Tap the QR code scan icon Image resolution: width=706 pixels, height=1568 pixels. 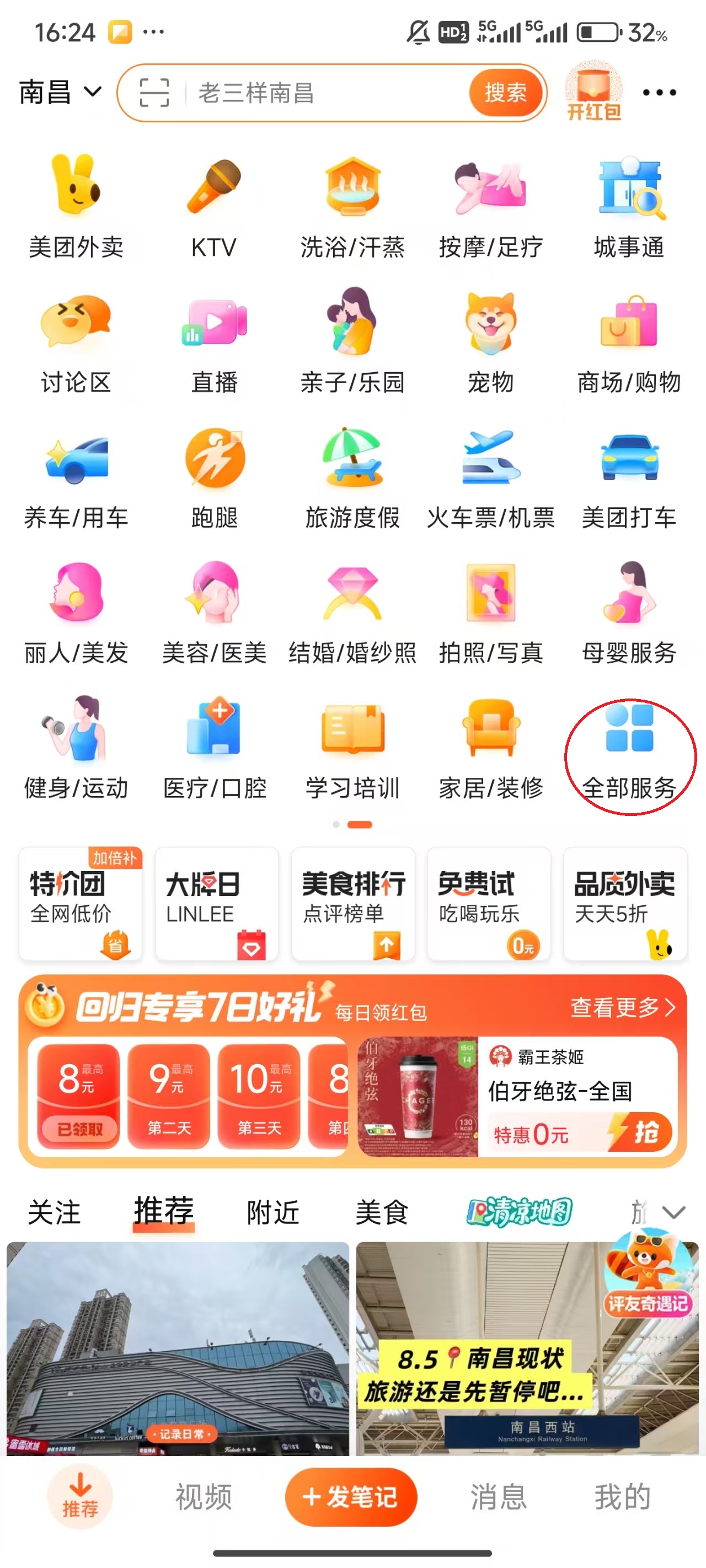[x=154, y=93]
